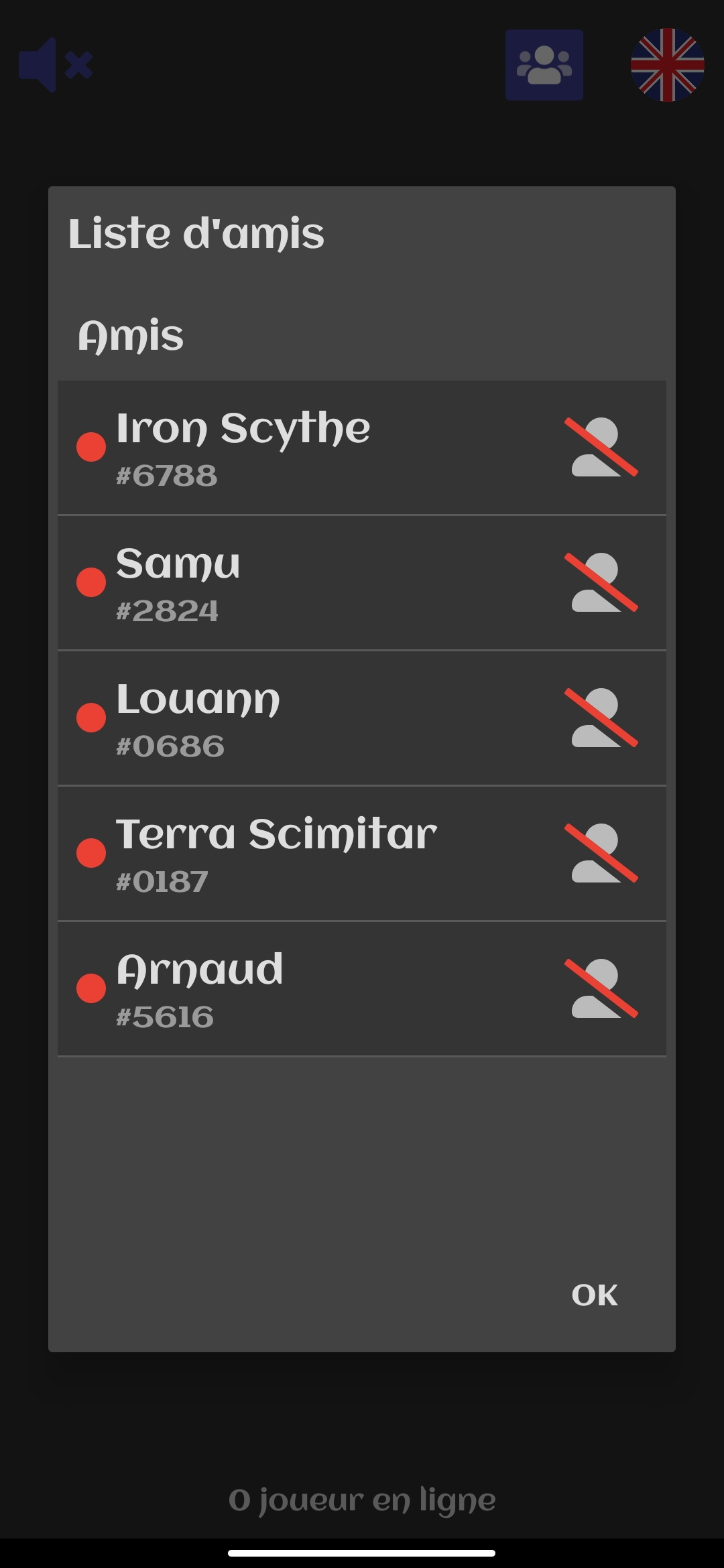
Task: Confirm with the OK button
Action: point(595,1295)
